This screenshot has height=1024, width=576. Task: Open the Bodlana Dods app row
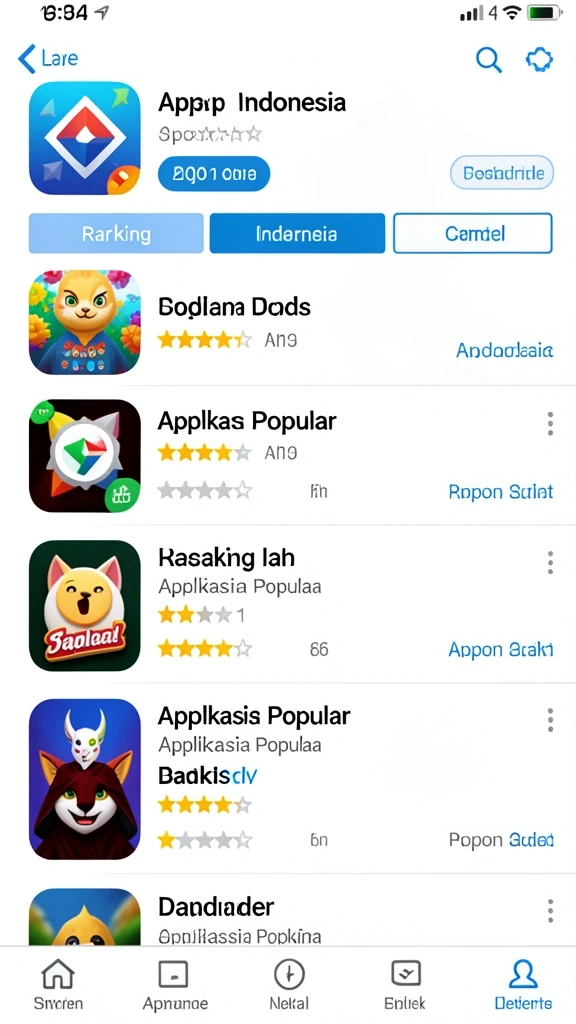[x=288, y=322]
